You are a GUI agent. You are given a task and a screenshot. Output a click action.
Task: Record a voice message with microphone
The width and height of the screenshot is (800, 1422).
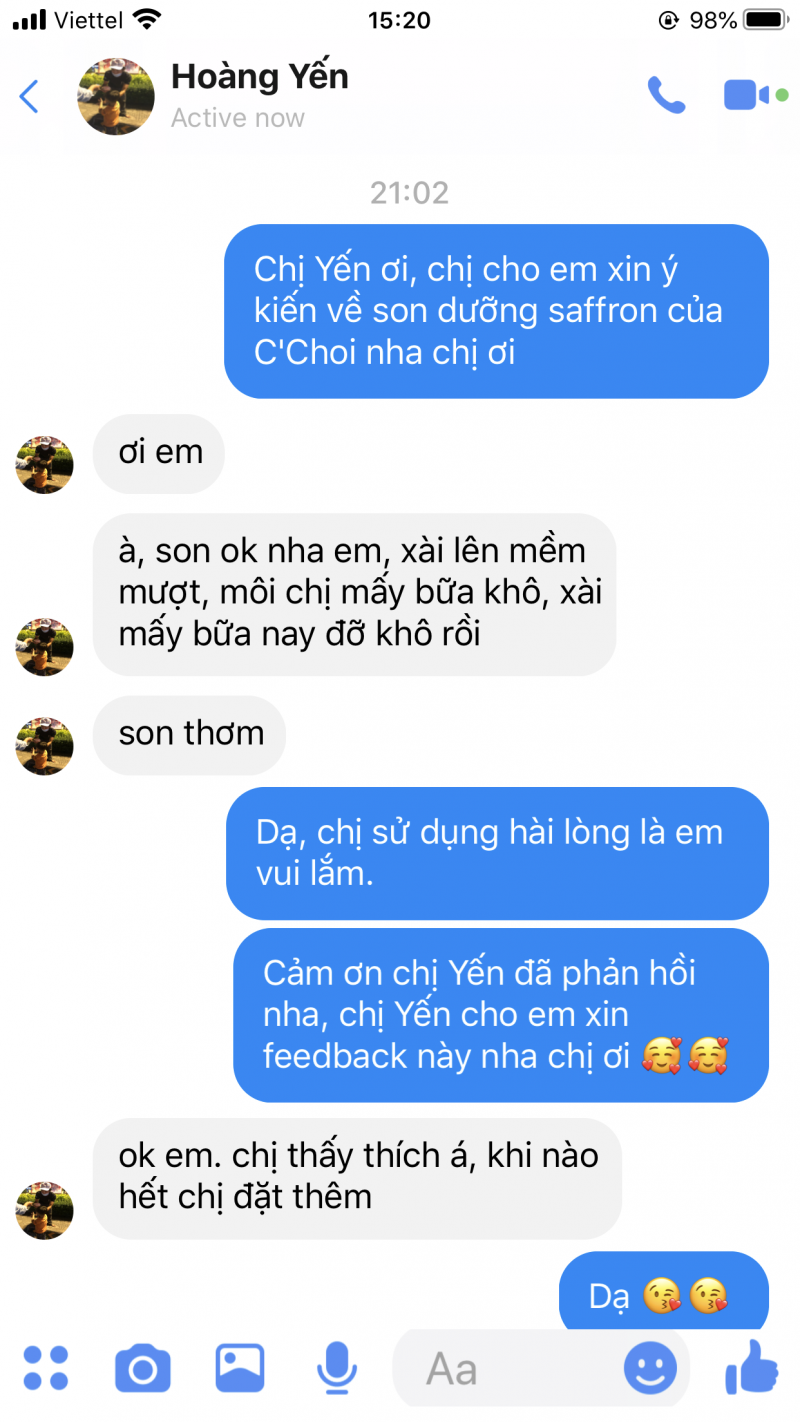pyautogui.click(x=337, y=1368)
